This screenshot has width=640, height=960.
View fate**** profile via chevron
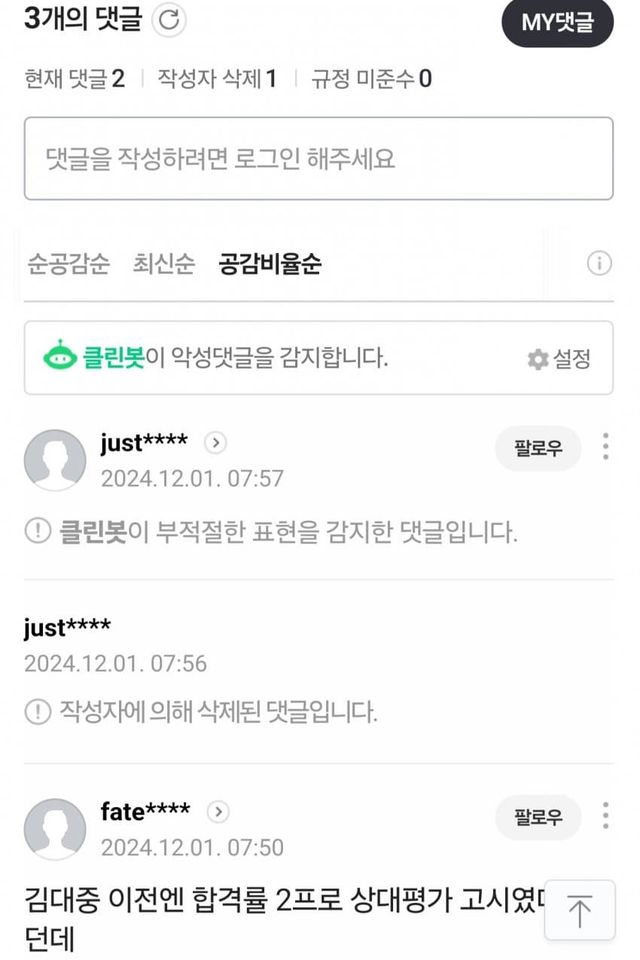coord(220,812)
